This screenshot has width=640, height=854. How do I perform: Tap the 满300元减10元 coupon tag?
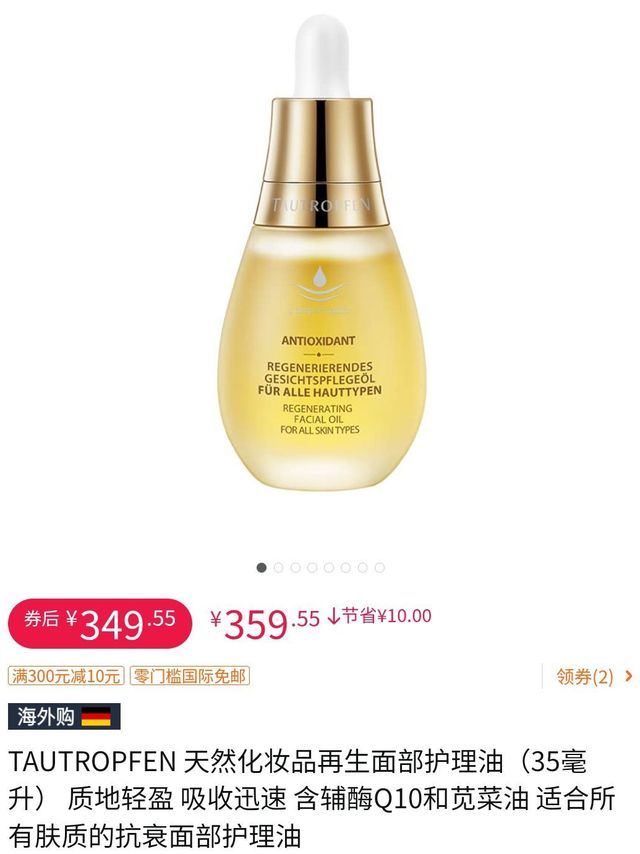(66, 677)
